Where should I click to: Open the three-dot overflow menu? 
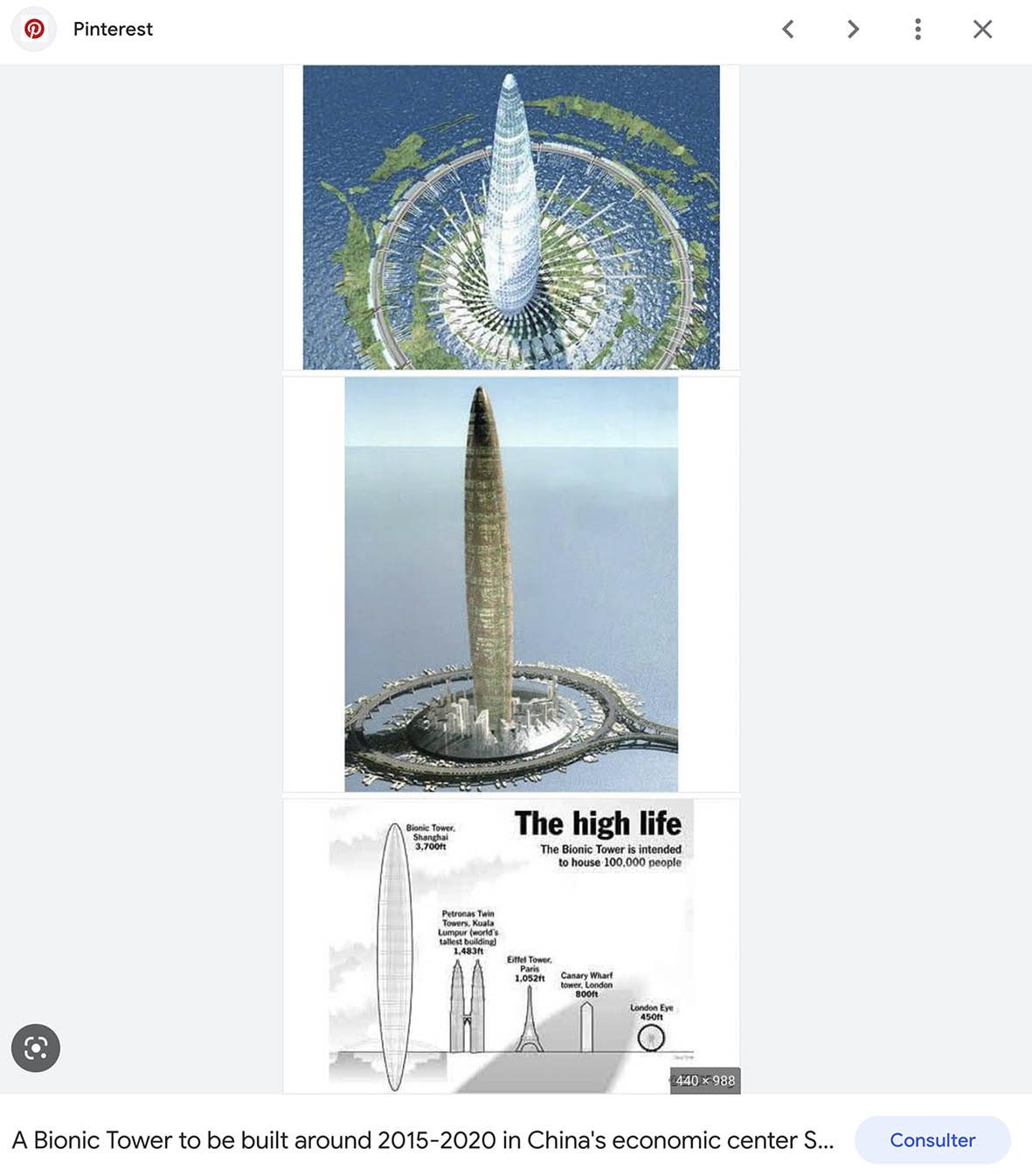click(918, 30)
